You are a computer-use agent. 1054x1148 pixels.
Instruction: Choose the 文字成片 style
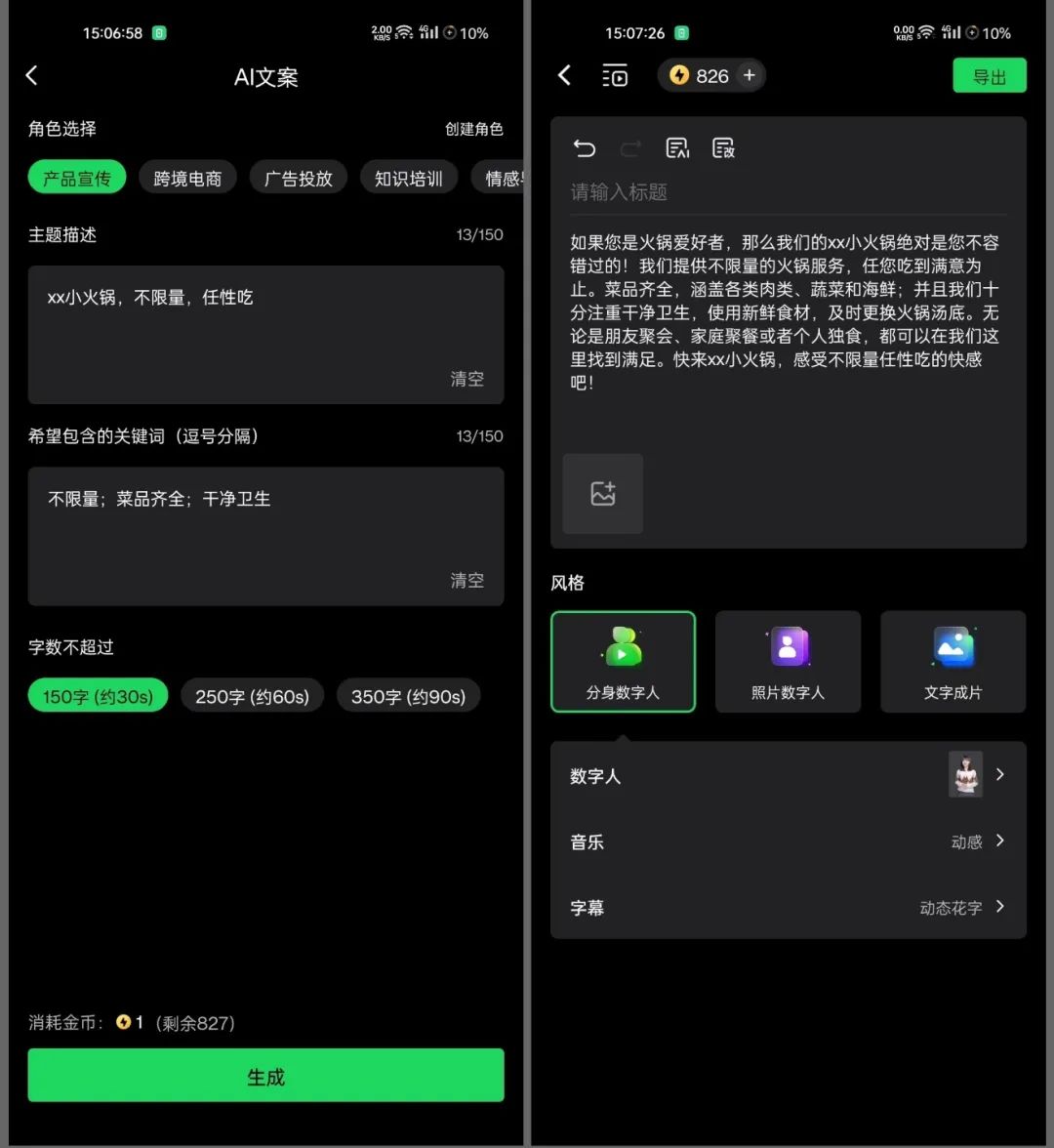[x=953, y=662]
